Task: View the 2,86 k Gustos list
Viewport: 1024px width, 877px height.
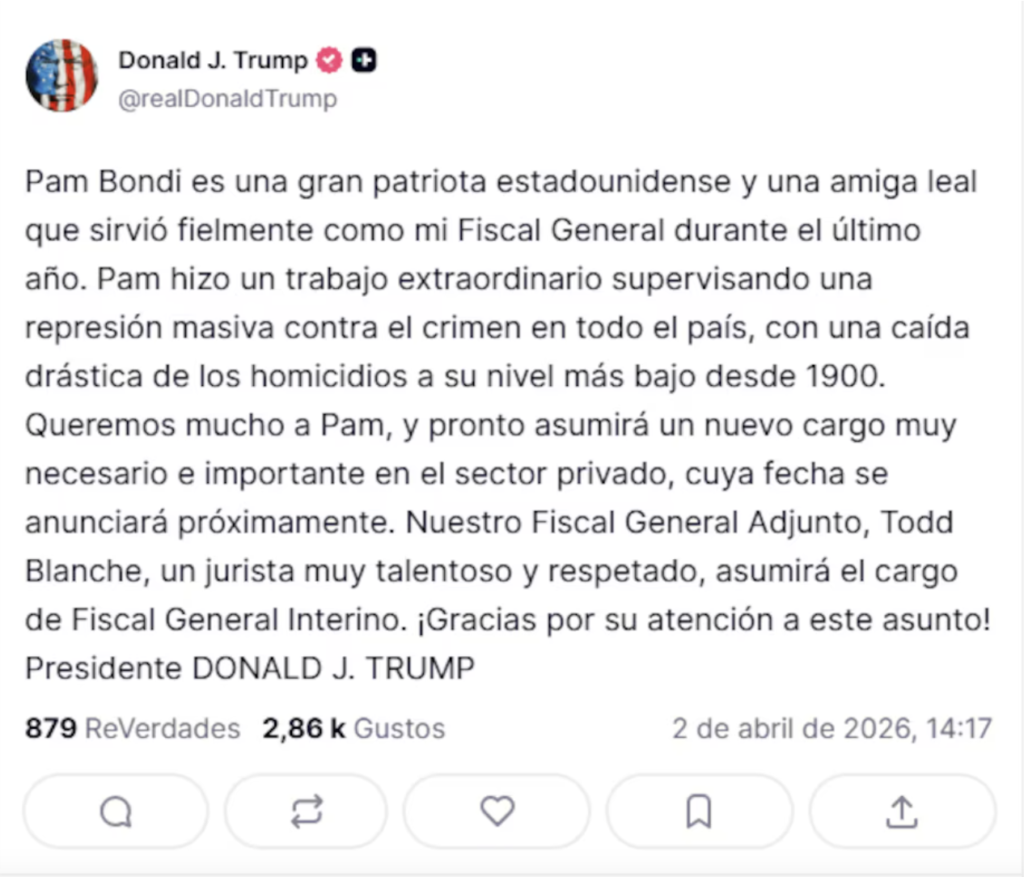Action: [x=353, y=728]
